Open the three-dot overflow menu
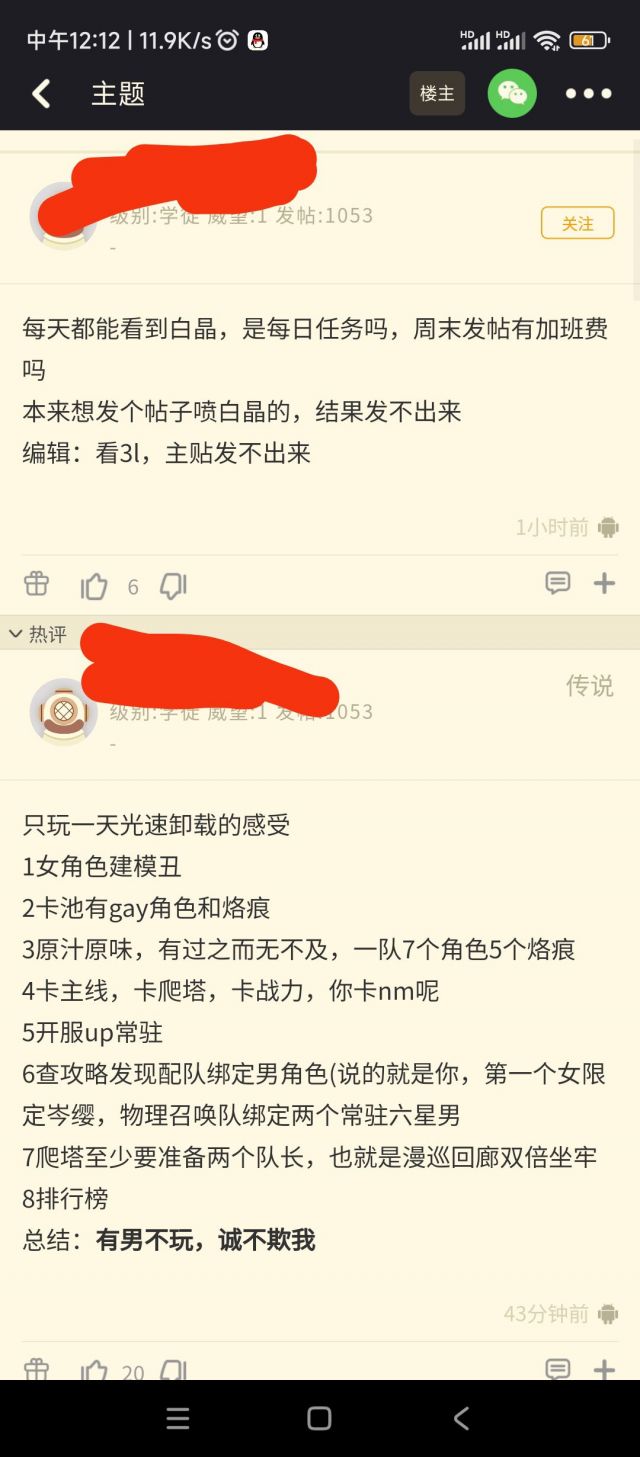640x1457 pixels. pyautogui.click(x=588, y=94)
